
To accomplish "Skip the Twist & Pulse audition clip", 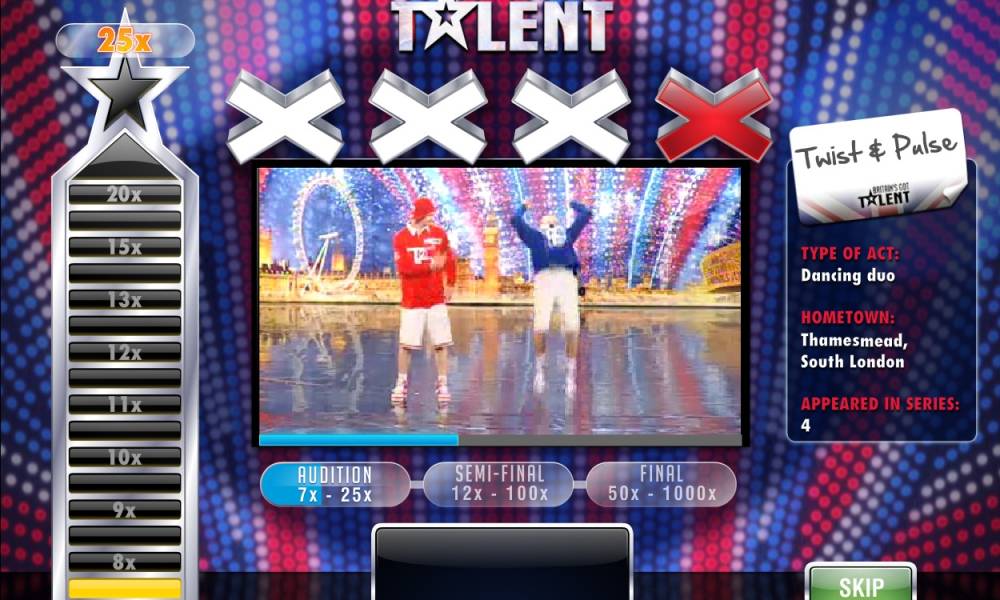I will coord(861,585).
